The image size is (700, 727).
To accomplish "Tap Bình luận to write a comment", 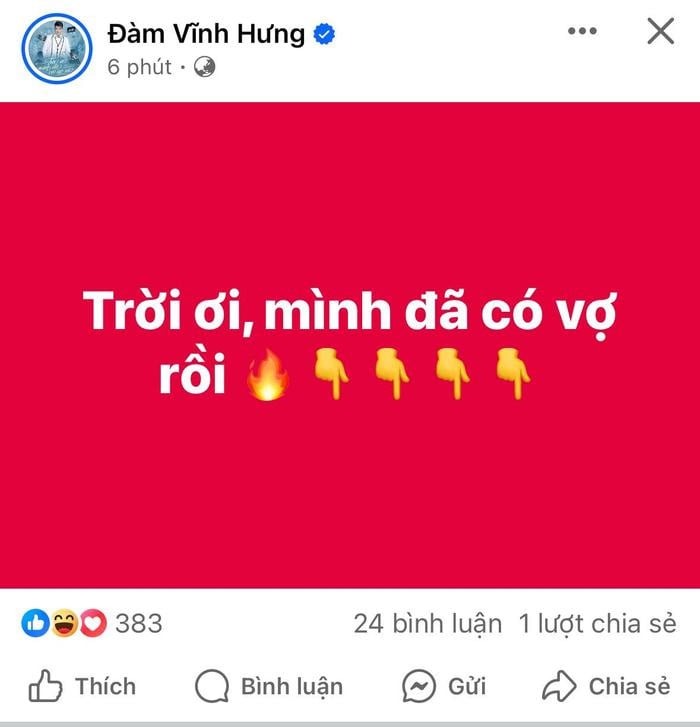I will coord(269,686).
